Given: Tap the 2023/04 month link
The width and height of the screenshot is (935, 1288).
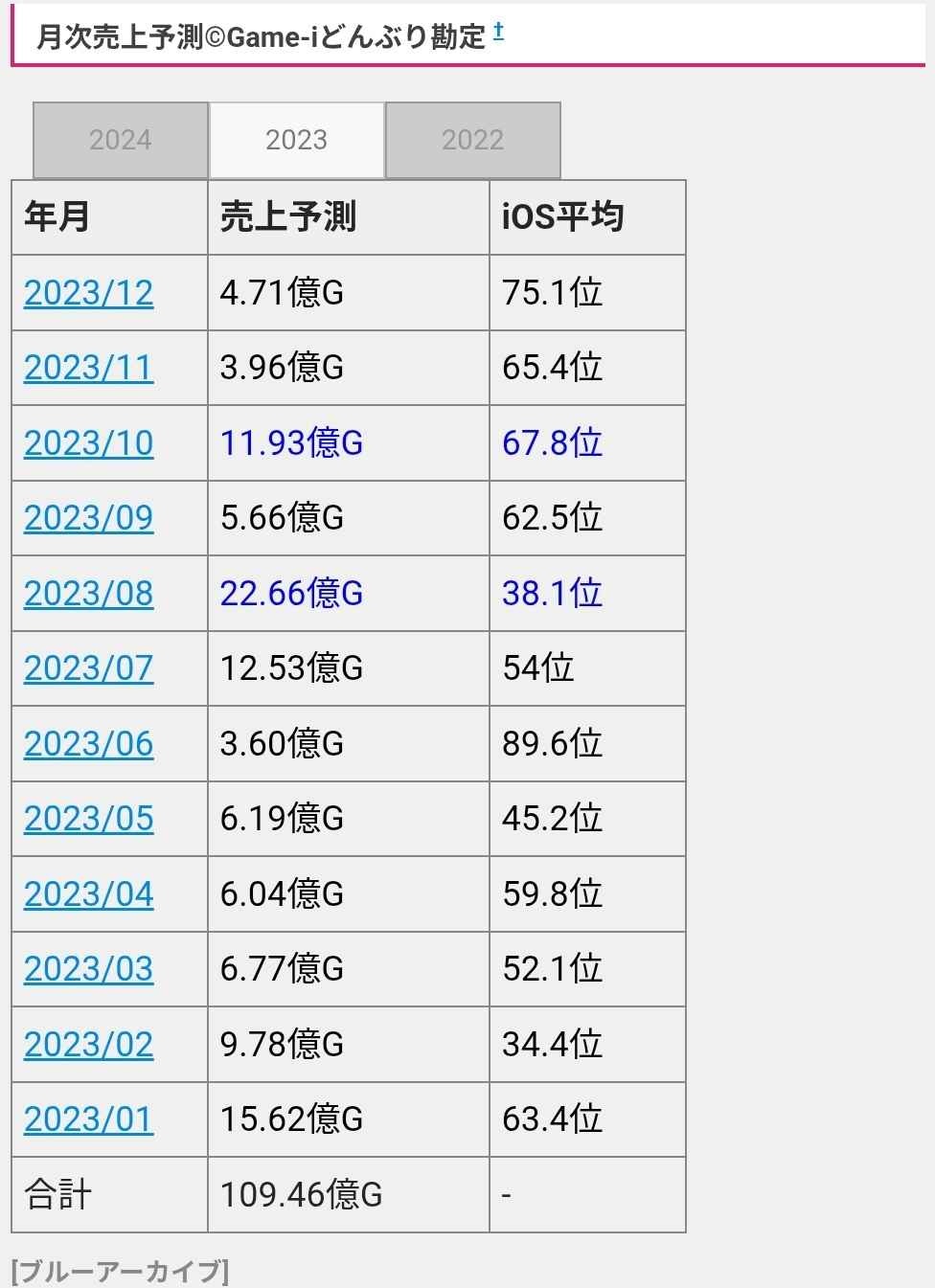Looking at the screenshot, I should click(x=88, y=894).
